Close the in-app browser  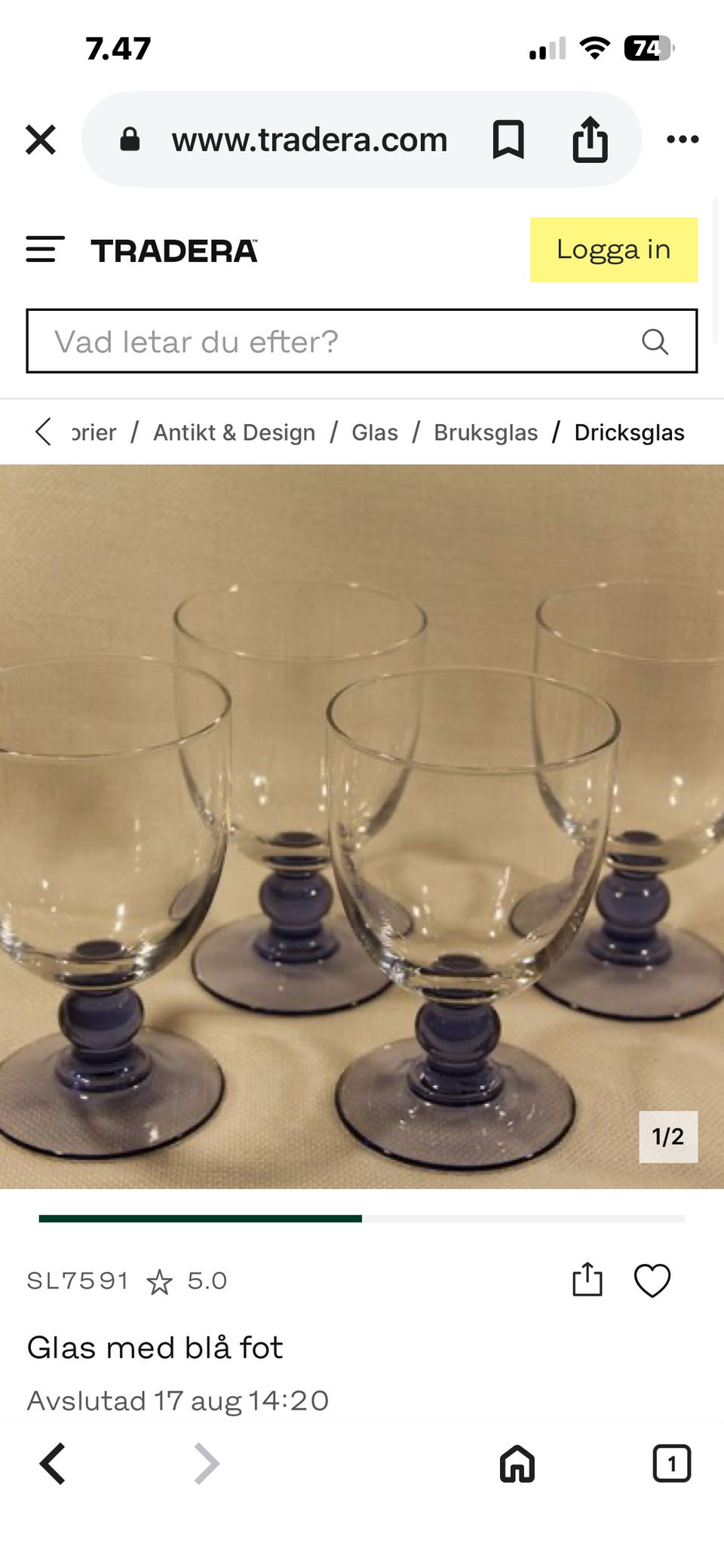coord(41,140)
